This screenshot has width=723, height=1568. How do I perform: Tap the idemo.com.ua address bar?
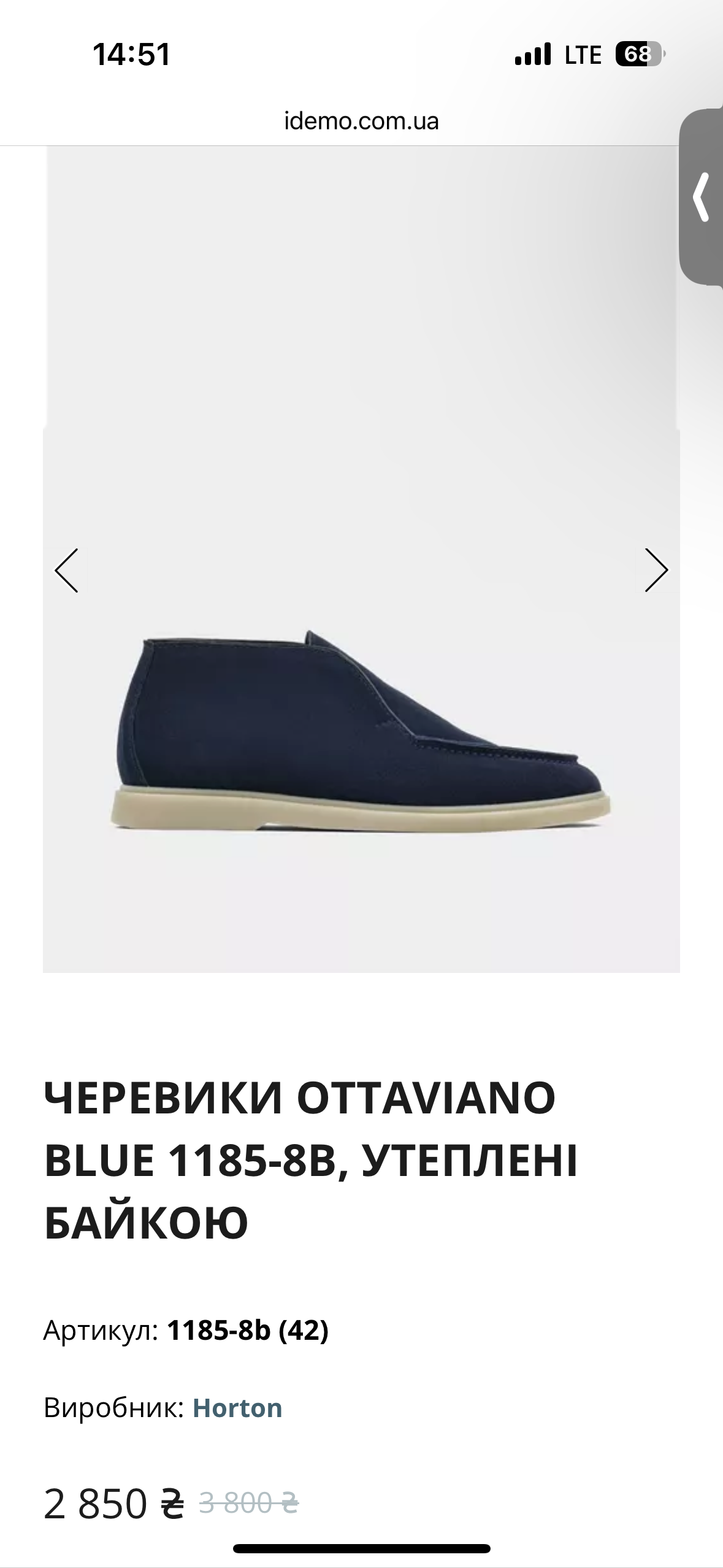(361, 121)
